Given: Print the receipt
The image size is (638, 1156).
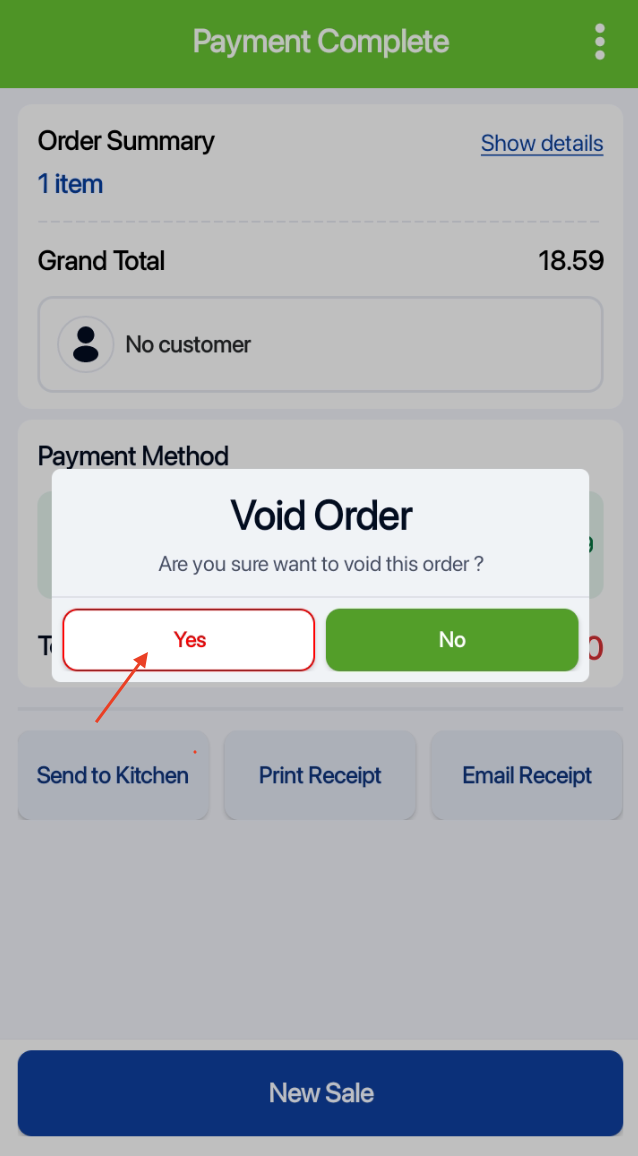Looking at the screenshot, I should tap(320, 775).
